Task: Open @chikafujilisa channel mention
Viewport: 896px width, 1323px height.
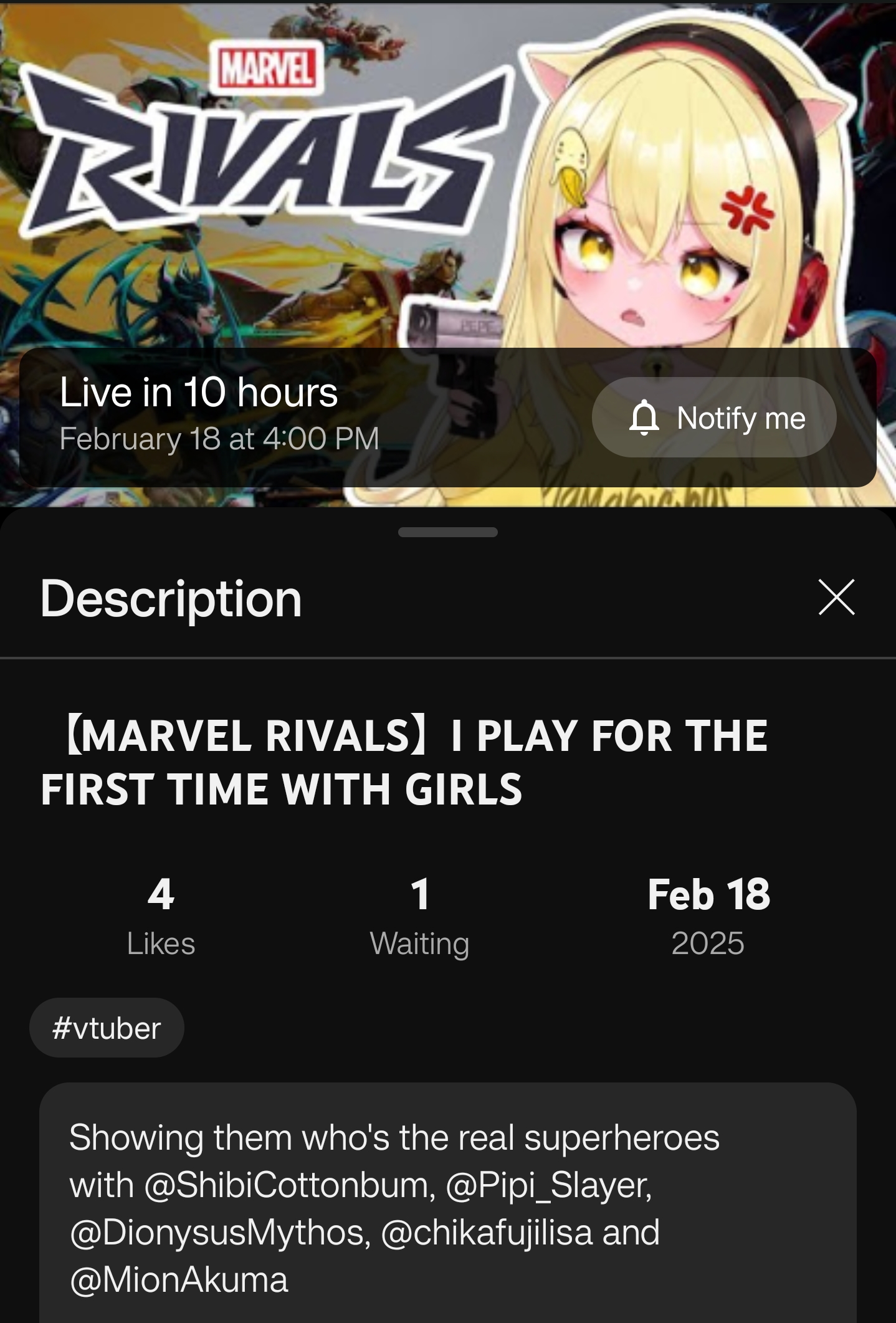Action: (486, 1232)
